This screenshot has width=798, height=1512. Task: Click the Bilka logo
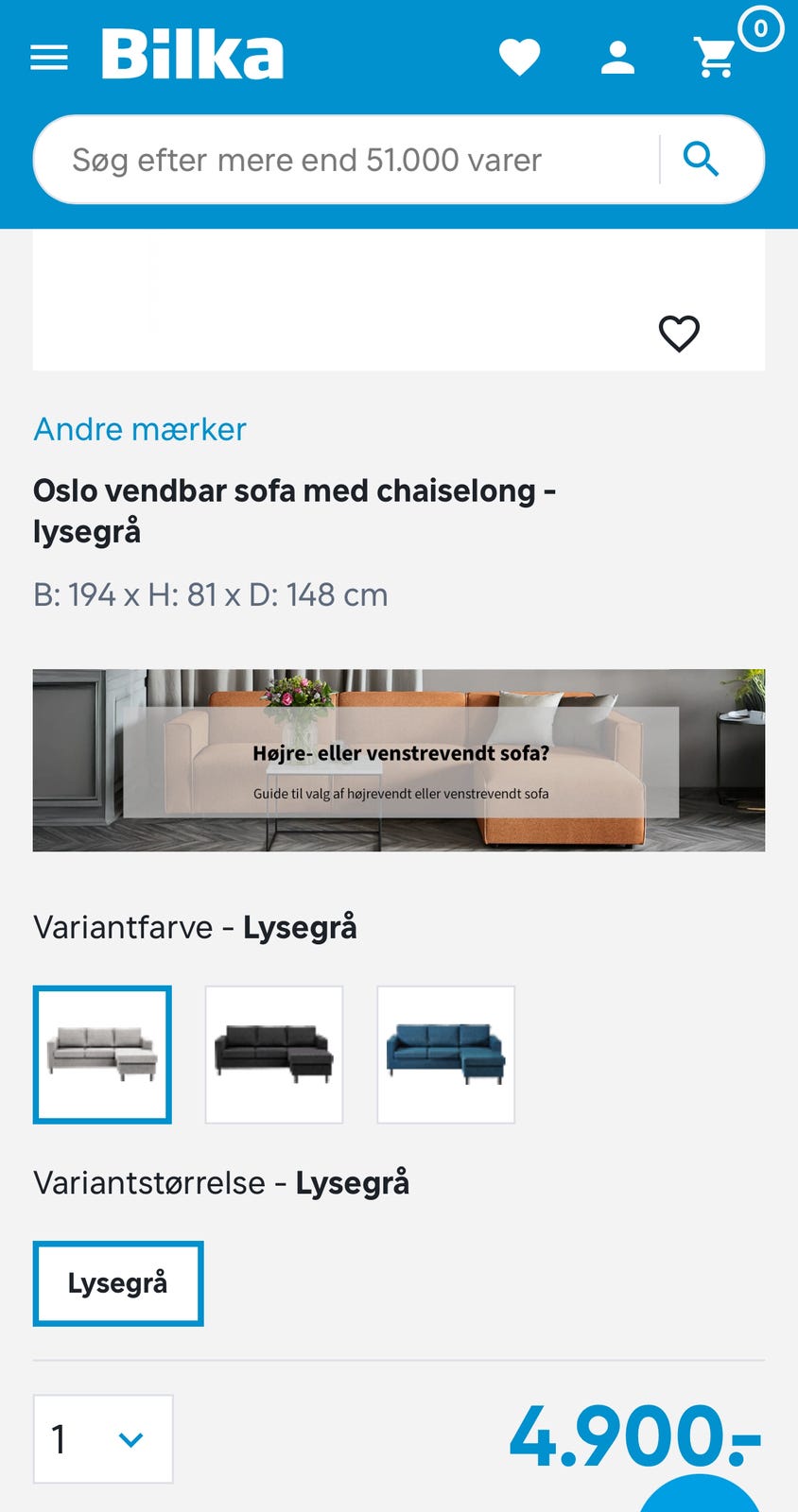(192, 54)
